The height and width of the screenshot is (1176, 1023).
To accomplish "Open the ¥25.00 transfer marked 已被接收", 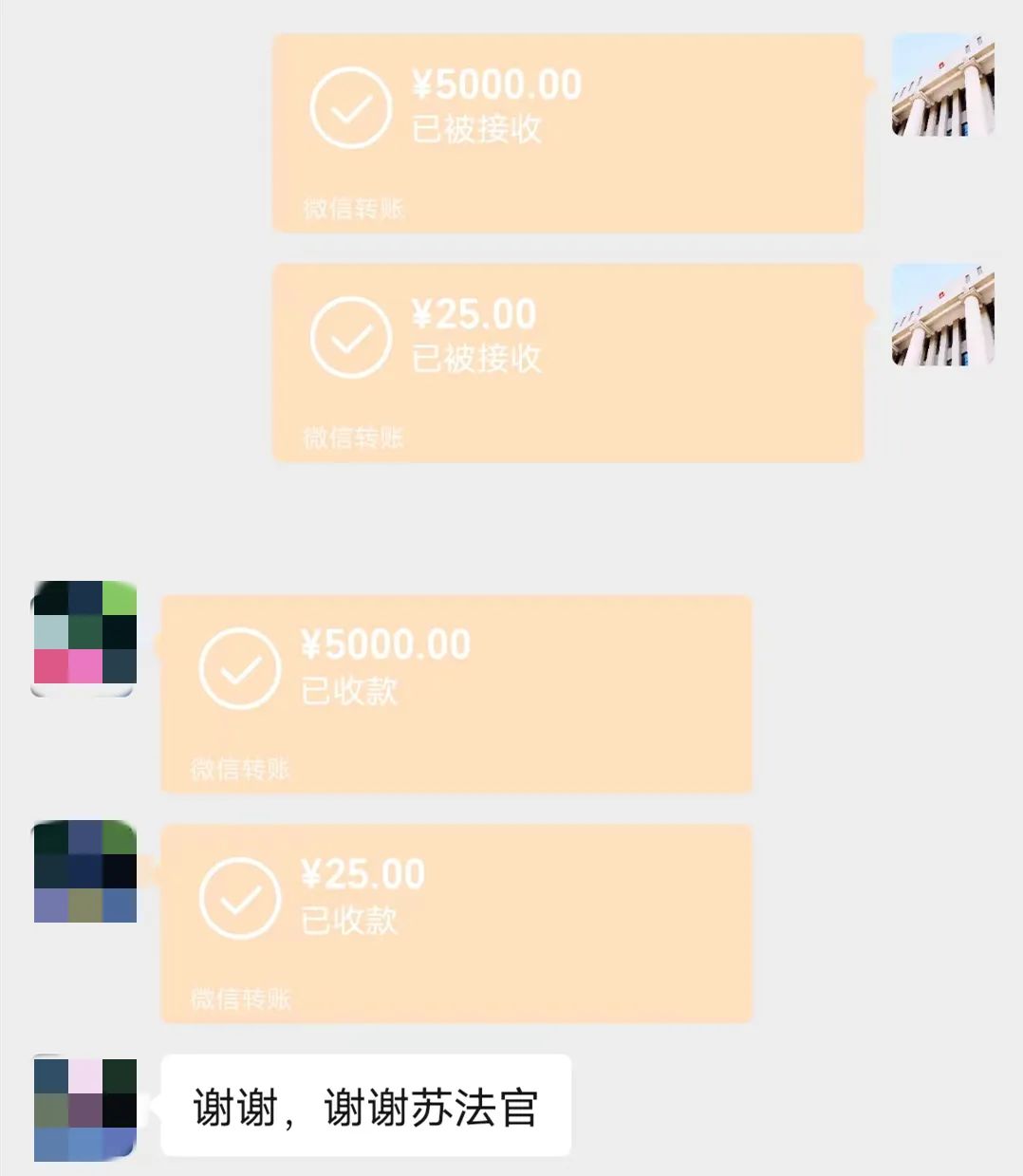I will [567, 363].
